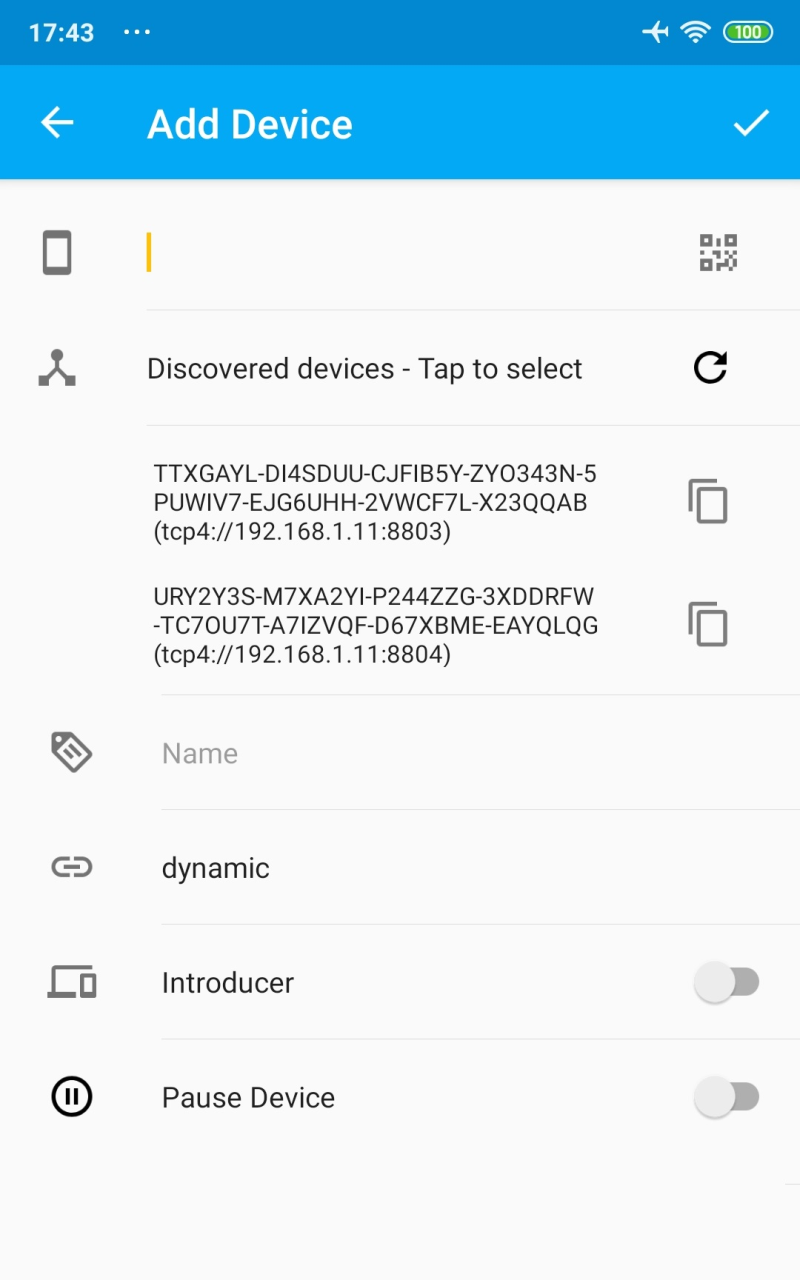This screenshot has height=1280, width=800.
Task: Save the device with the checkmark
Action: click(x=752, y=123)
